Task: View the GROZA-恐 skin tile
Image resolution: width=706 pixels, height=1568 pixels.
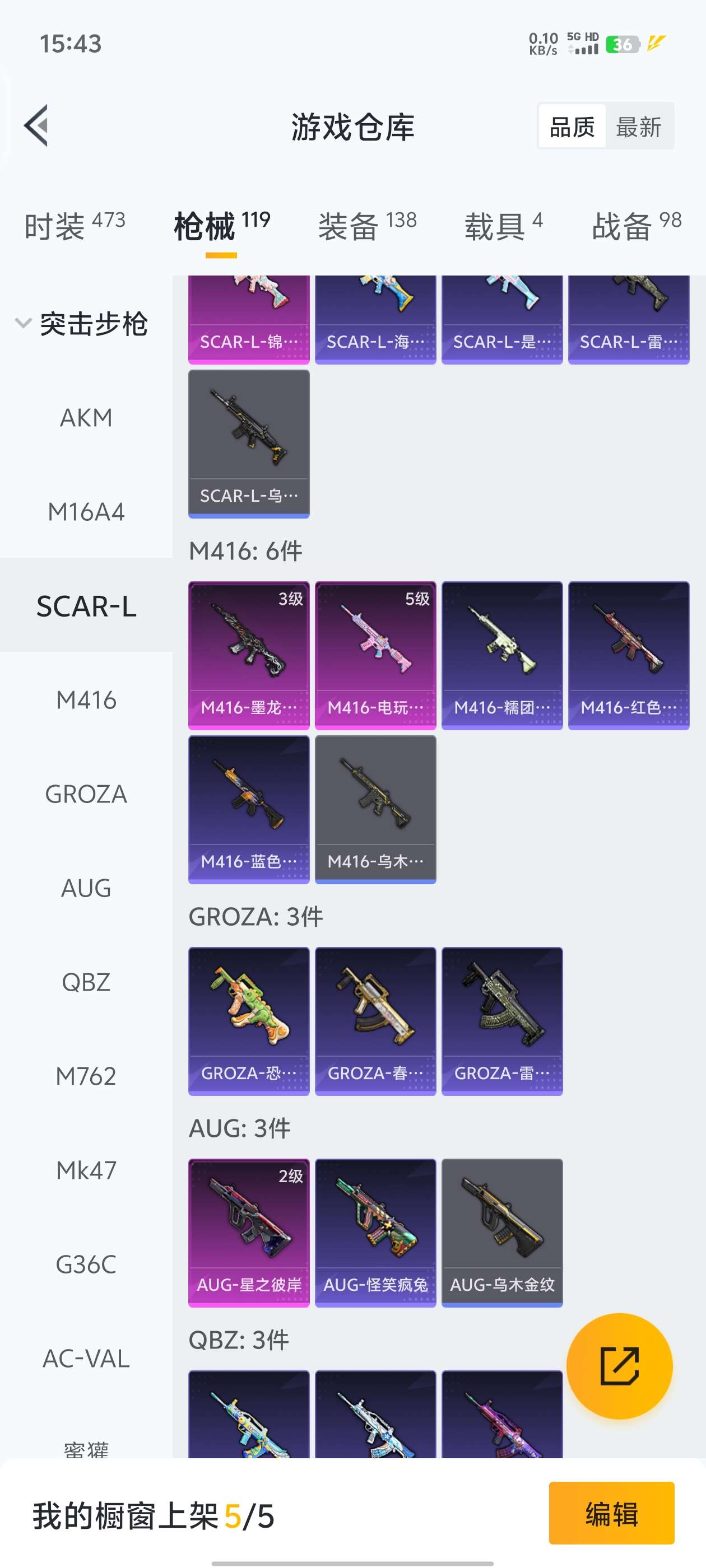Action: coord(249,1021)
